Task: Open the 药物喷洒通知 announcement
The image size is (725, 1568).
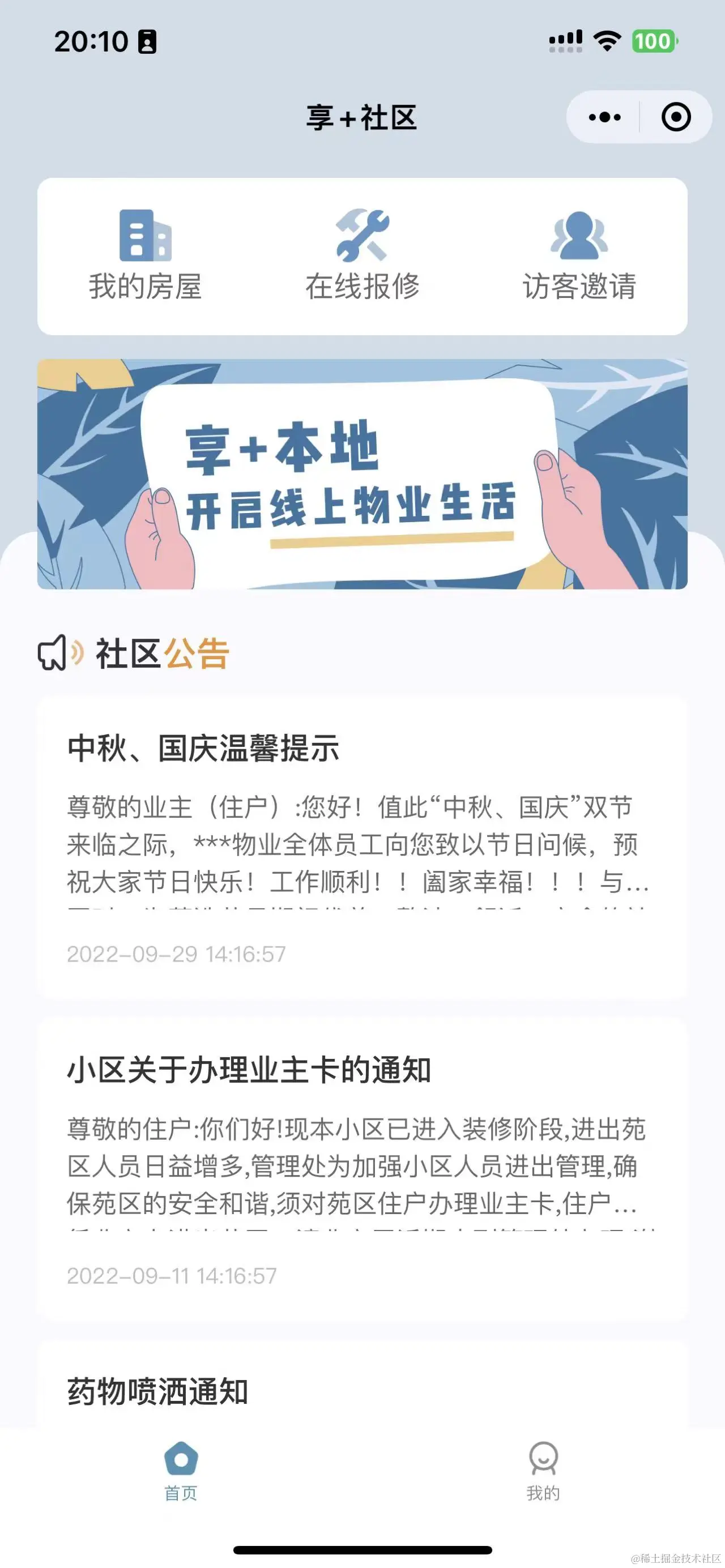Action: [362, 1391]
